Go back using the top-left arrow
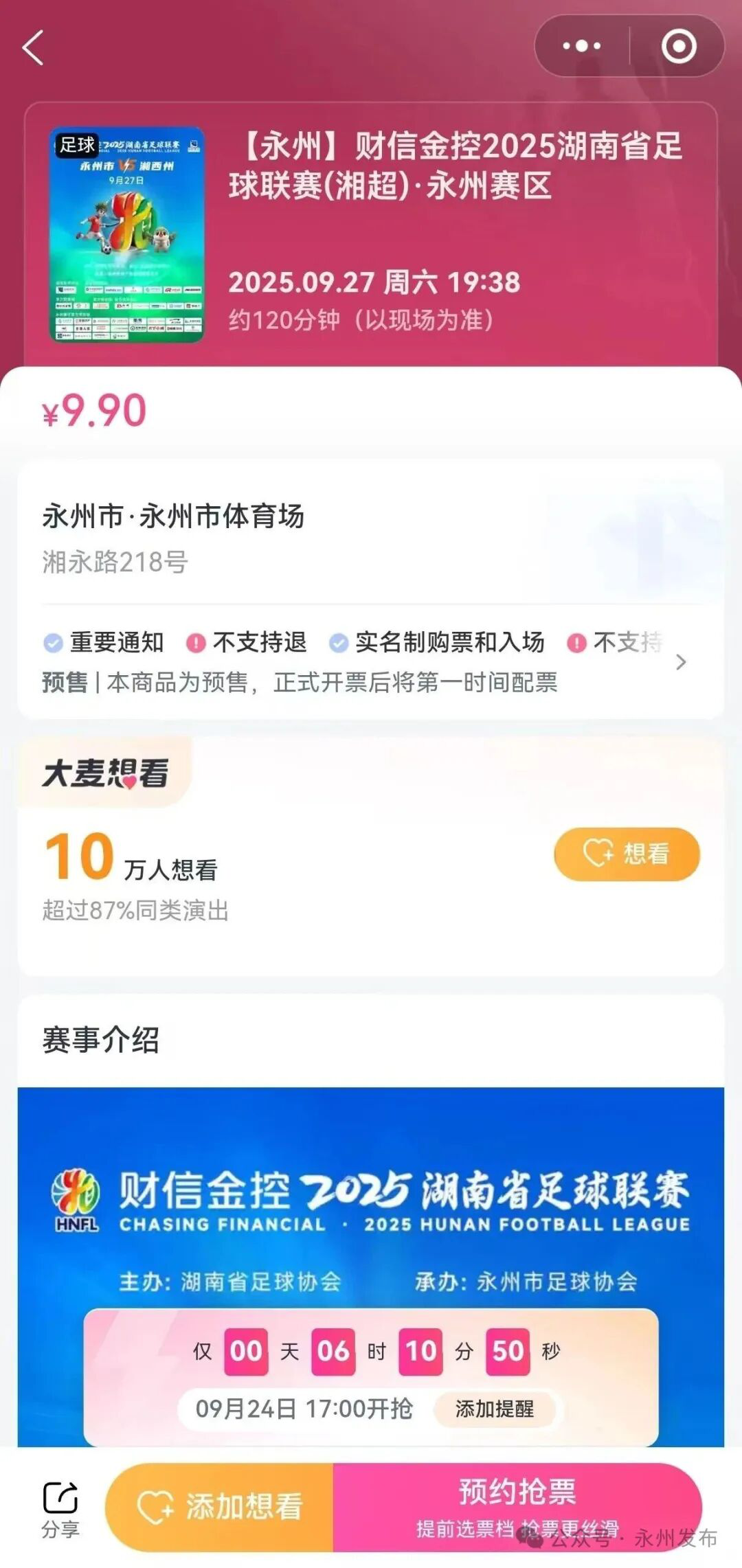This screenshot has height=1568, width=742. click(x=34, y=47)
